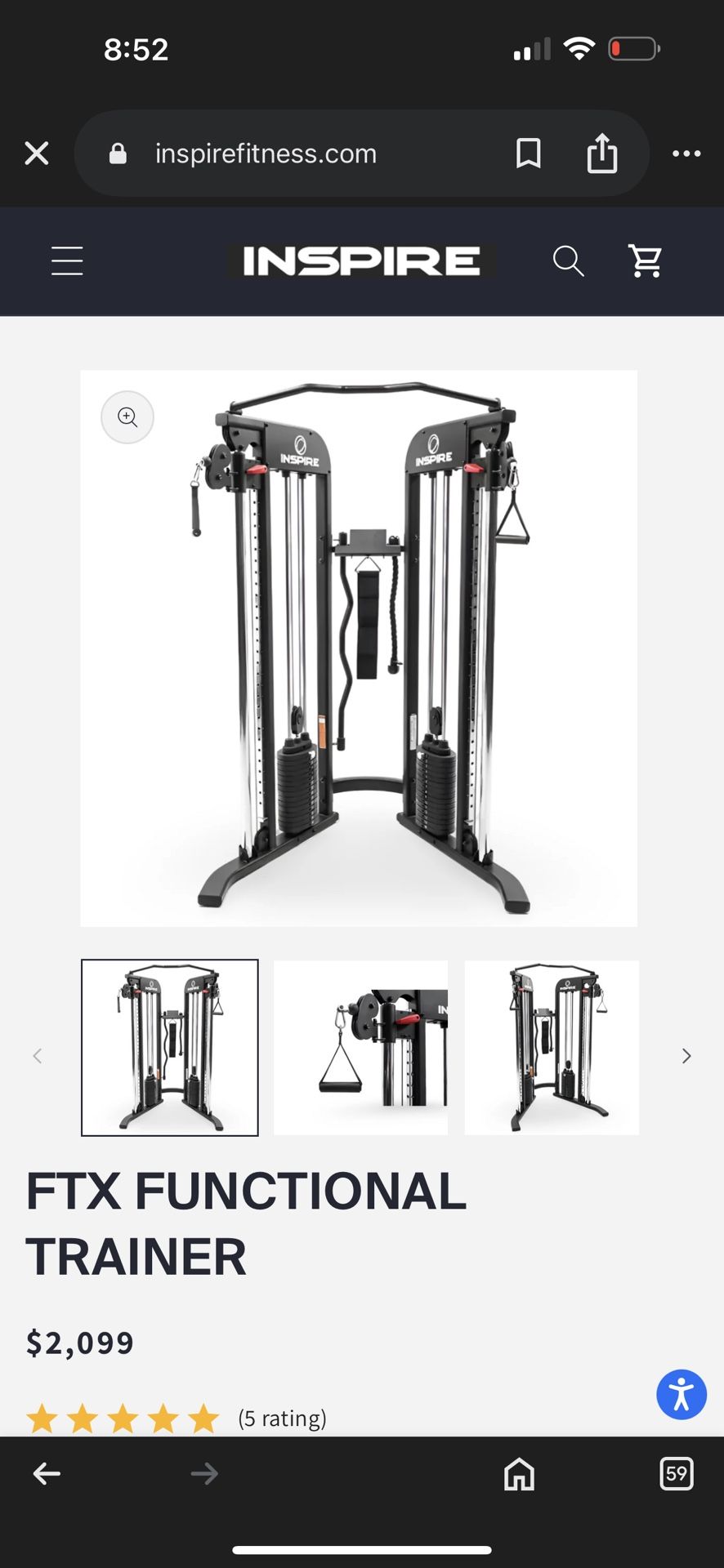Open accessibility options
The height and width of the screenshot is (1568, 724).
[681, 1395]
